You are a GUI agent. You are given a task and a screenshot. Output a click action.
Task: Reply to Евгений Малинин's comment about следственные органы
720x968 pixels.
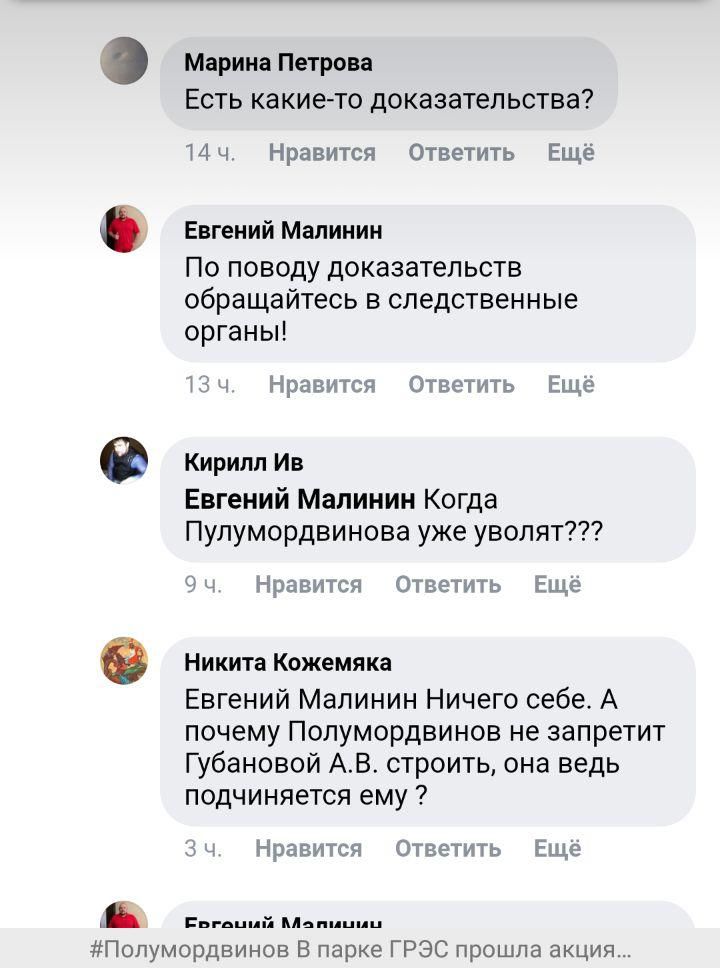point(461,385)
